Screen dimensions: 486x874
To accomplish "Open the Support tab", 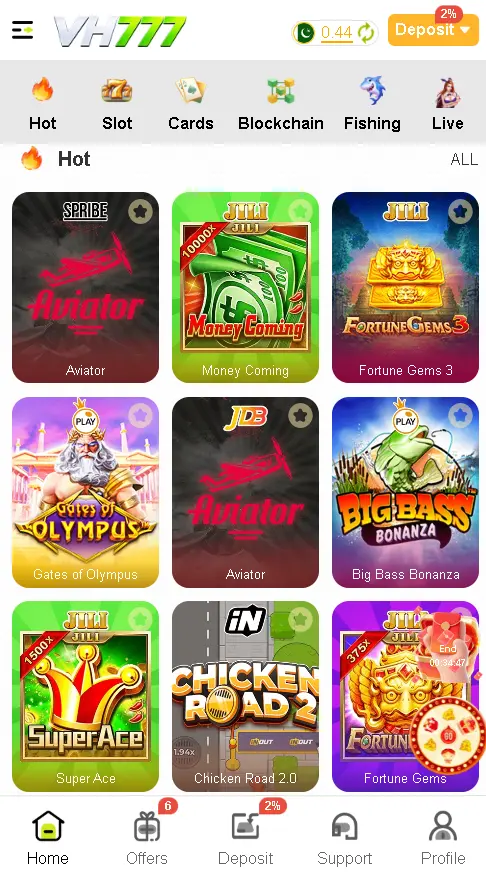I will click(x=344, y=834).
